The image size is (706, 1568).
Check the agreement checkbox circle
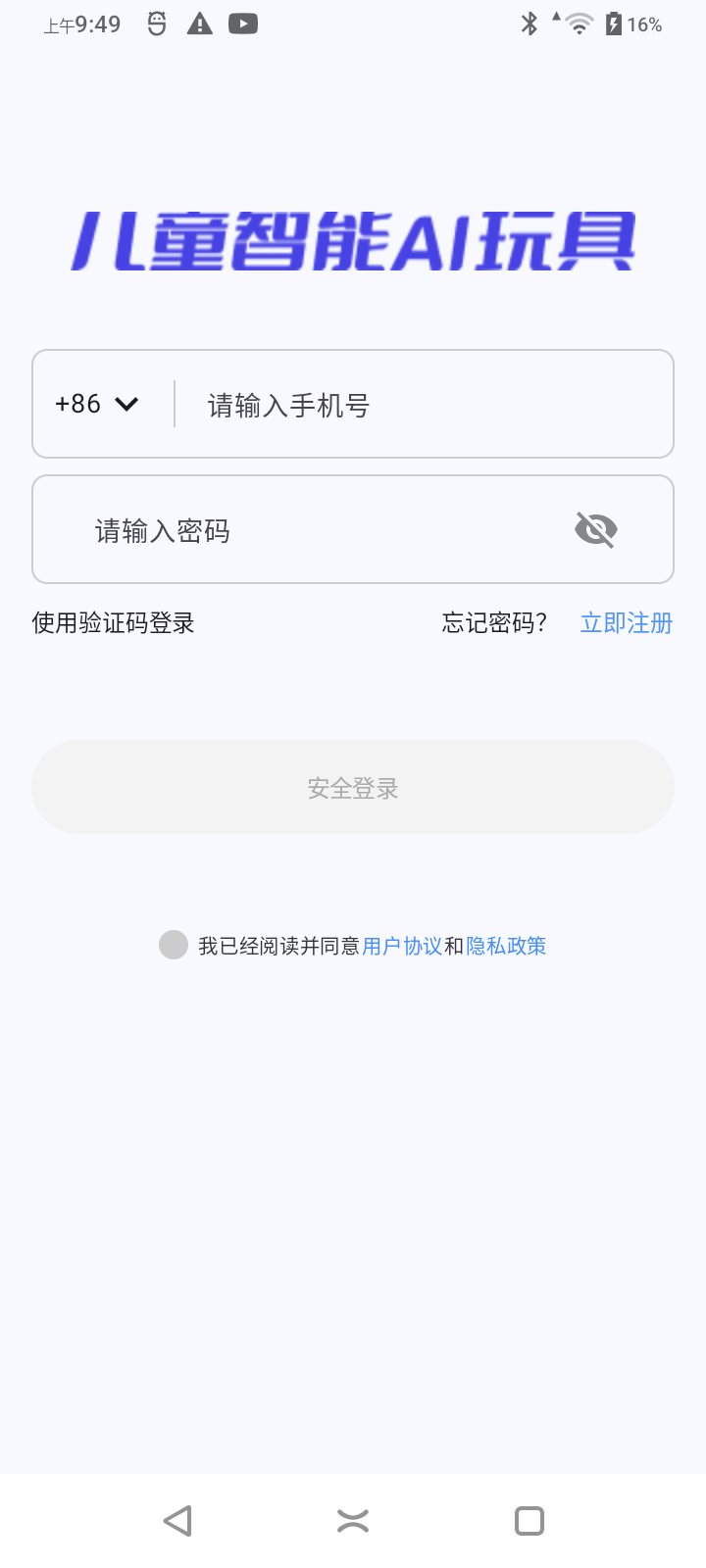click(x=173, y=944)
